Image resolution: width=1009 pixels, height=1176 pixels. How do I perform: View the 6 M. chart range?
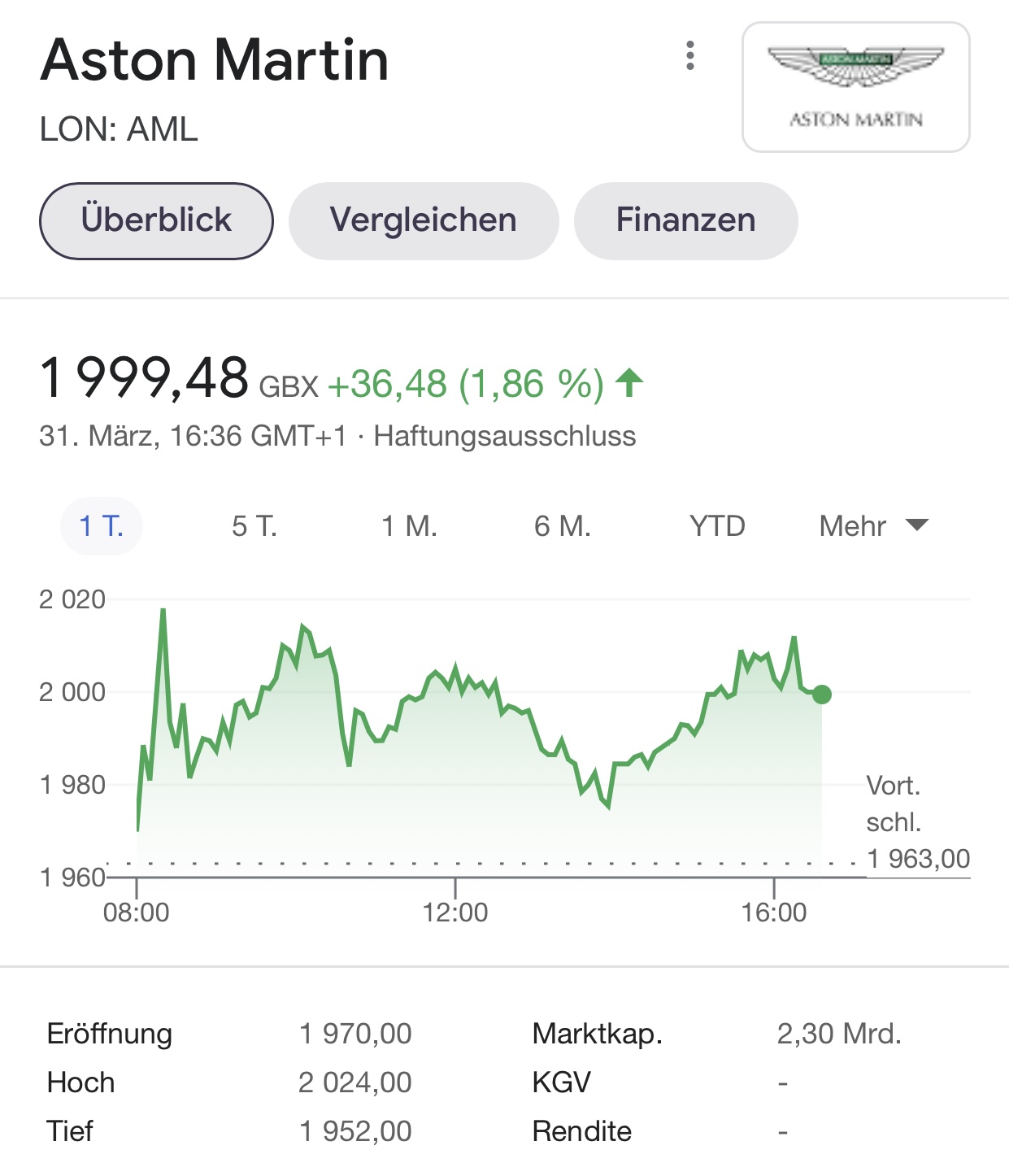pos(562,526)
